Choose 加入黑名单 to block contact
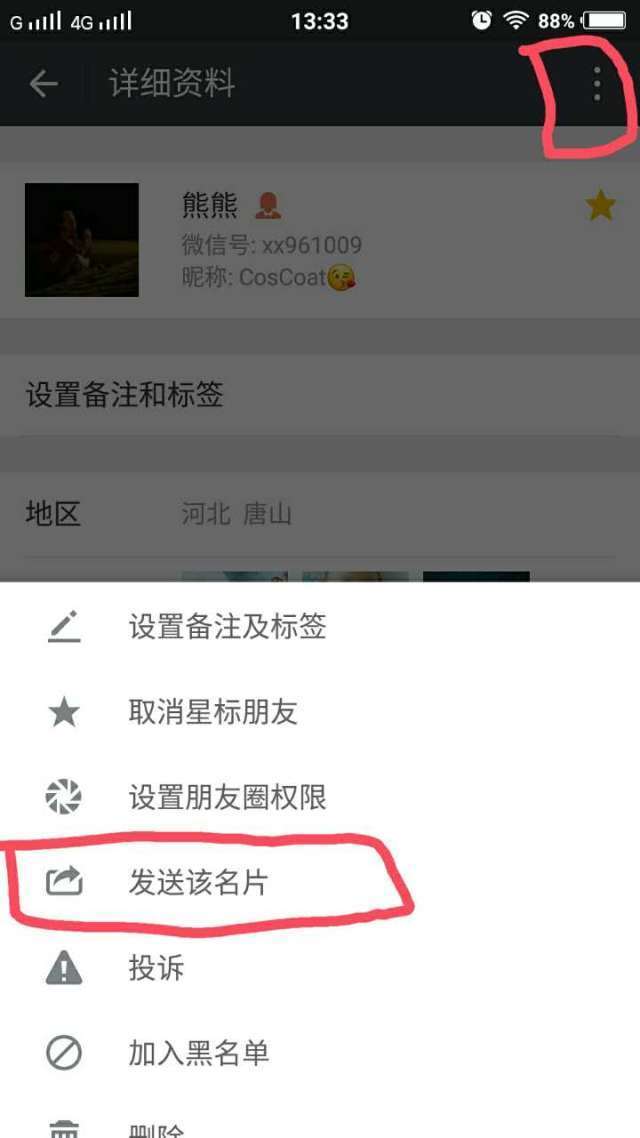This screenshot has height=1138, width=640. coord(198,1052)
